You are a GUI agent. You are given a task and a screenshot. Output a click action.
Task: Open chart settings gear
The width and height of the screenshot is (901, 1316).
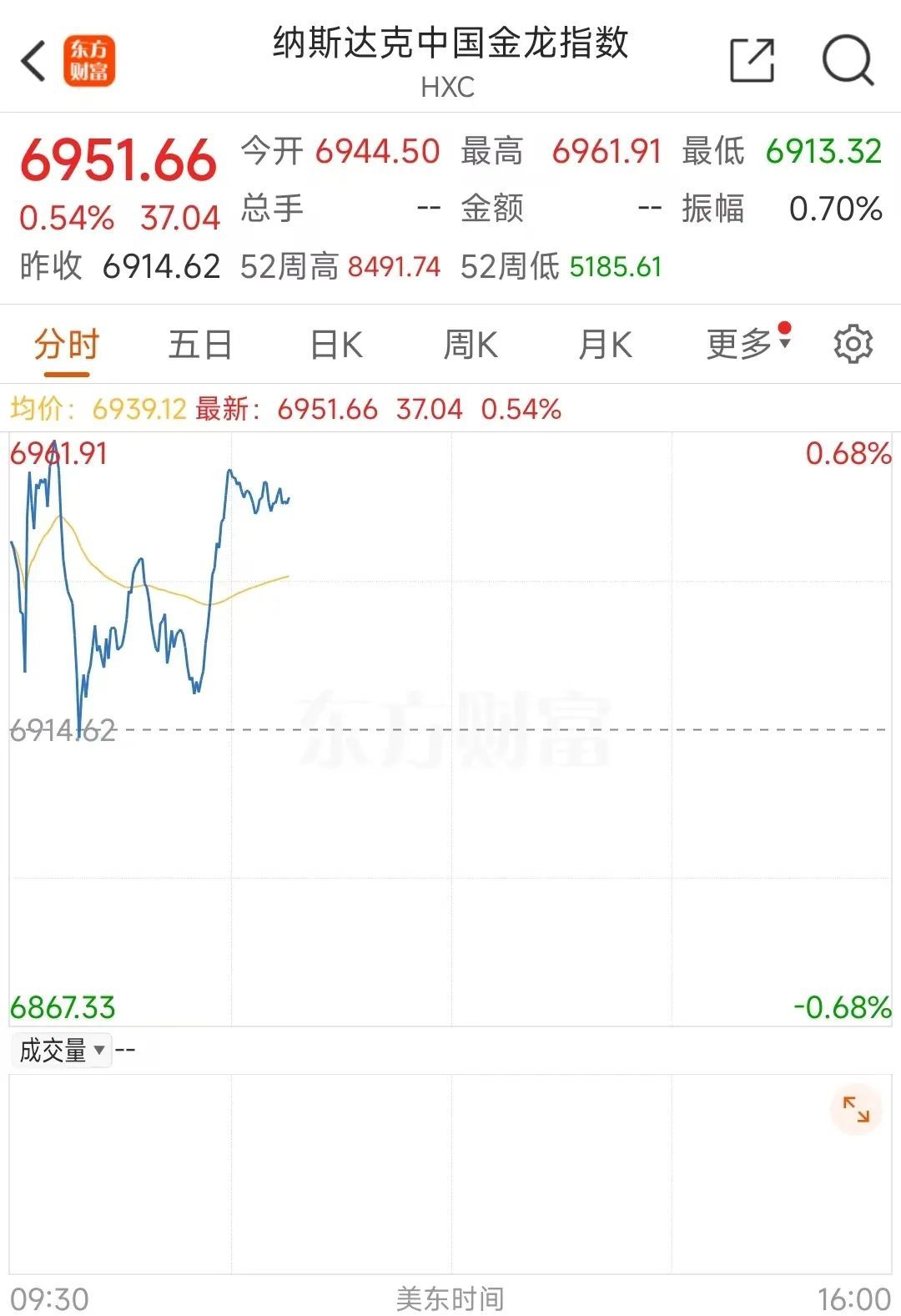coord(853,344)
